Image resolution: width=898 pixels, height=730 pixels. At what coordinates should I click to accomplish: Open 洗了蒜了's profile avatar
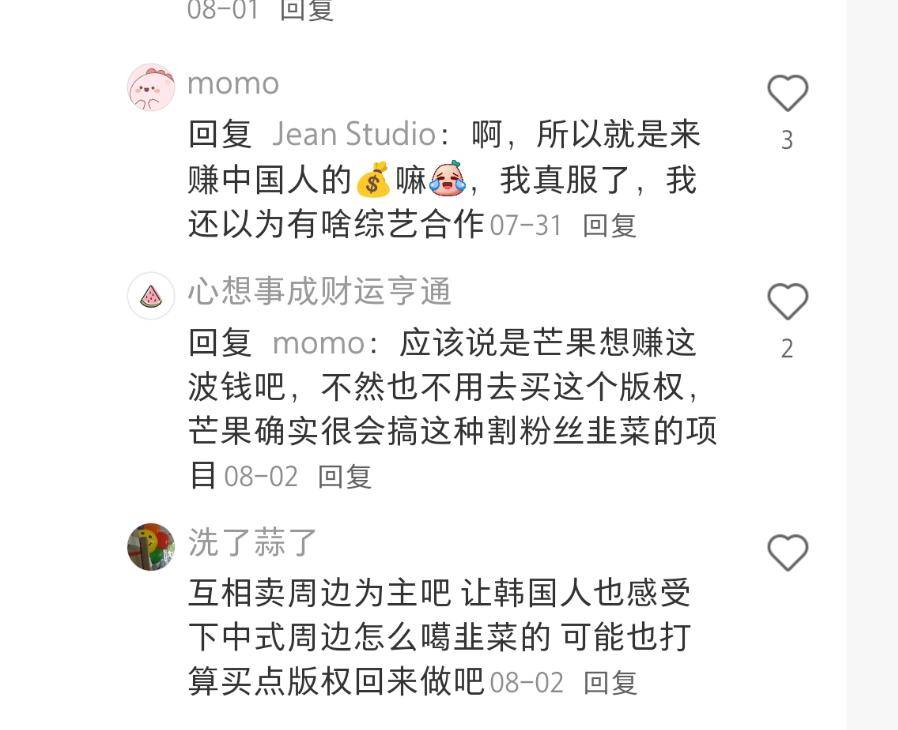151,546
